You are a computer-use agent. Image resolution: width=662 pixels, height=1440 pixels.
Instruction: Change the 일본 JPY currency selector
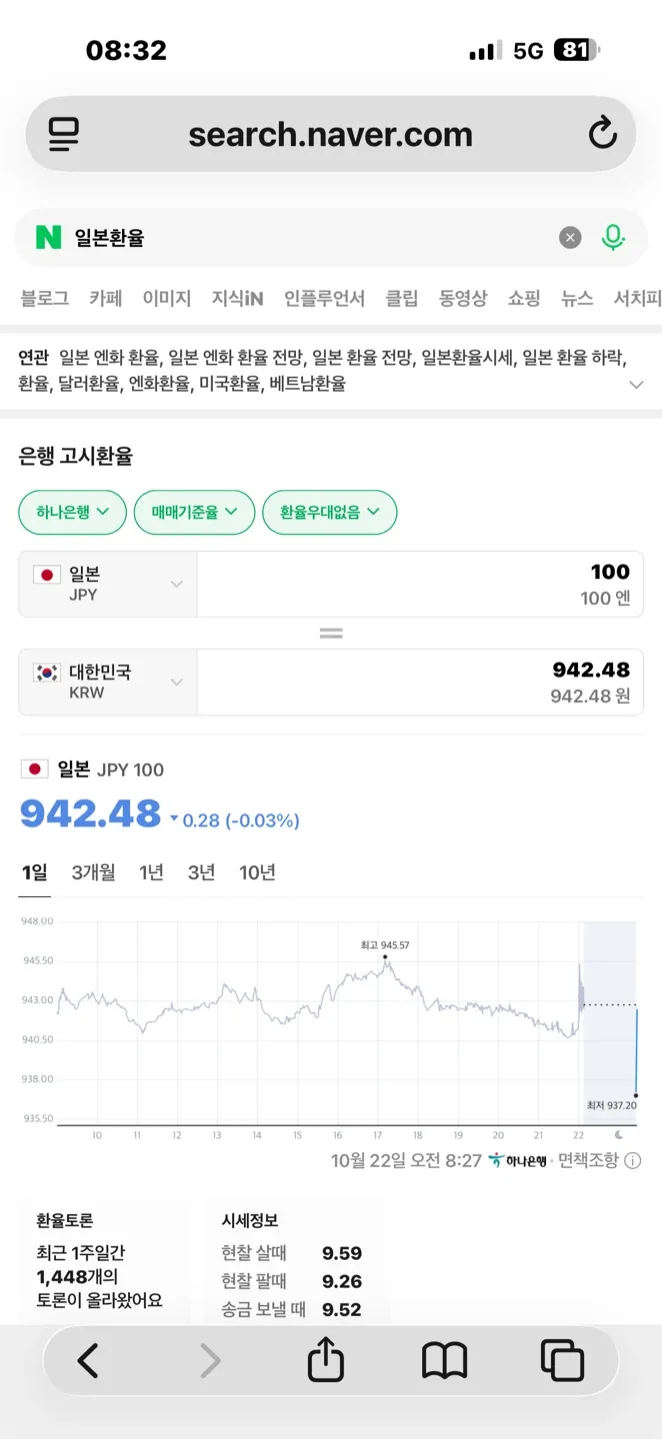108,584
